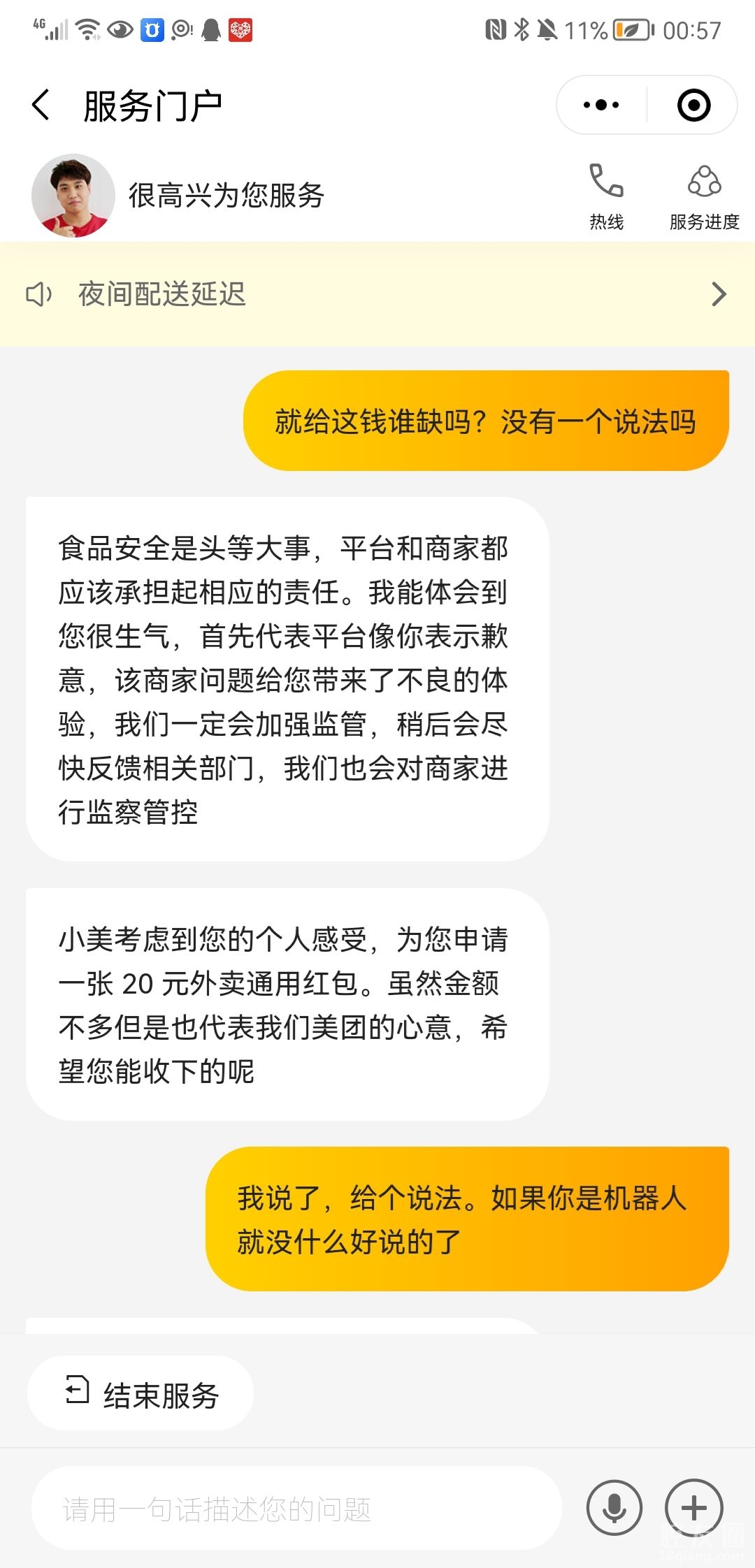Open the plus attachment menu
This screenshot has width=755, height=1568.
click(693, 1508)
